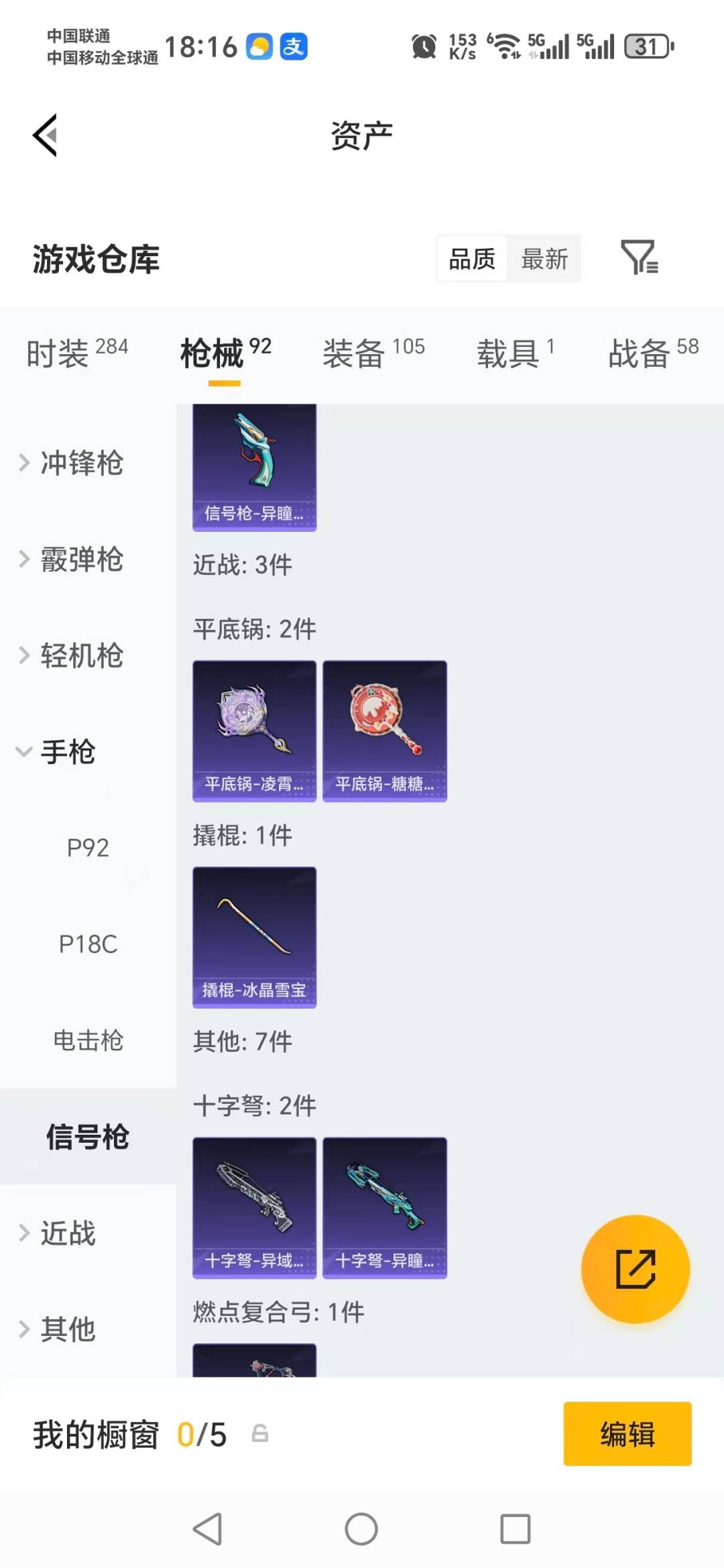This screenshot has width=724, height=1568.
Task: Click the back arrow at top left
Action: [x=45, y=134]
